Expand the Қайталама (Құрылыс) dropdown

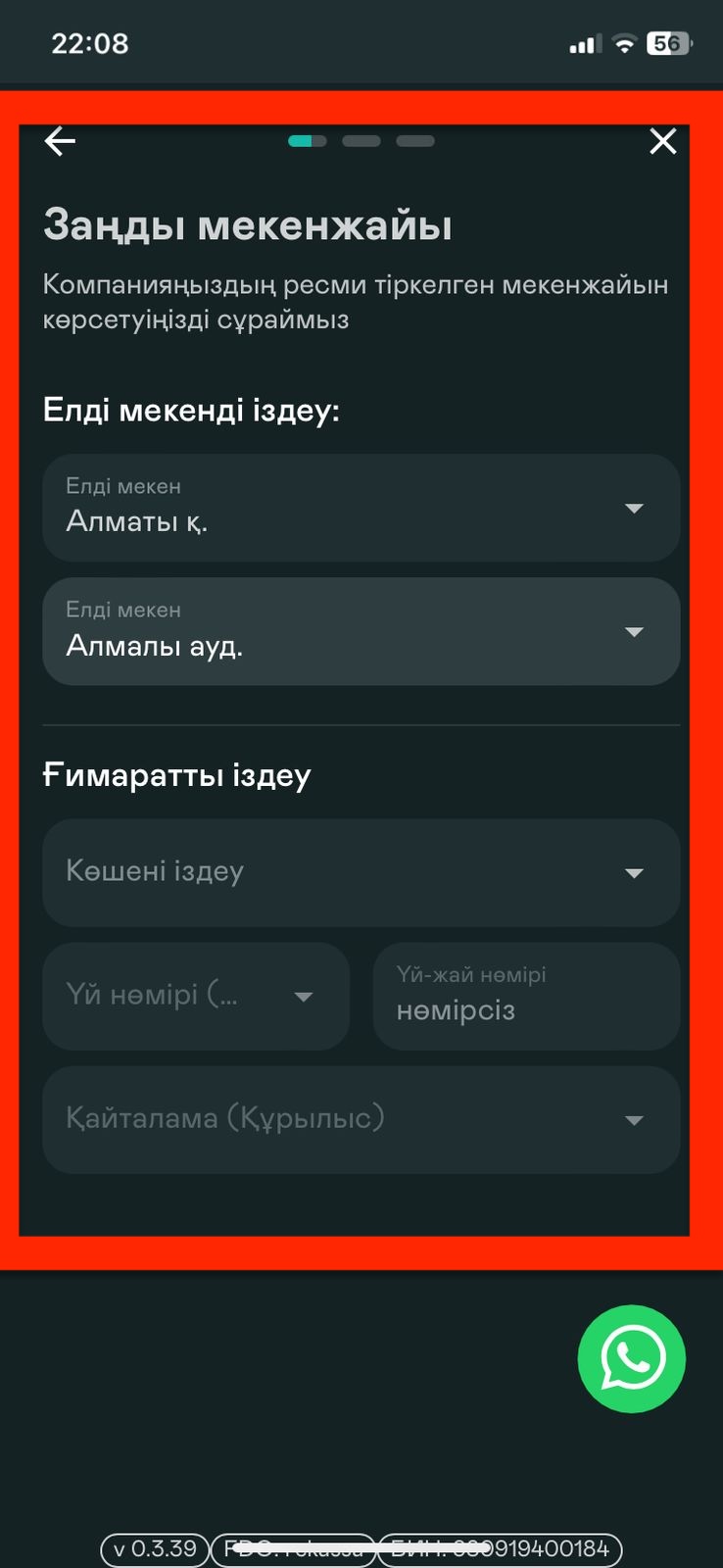click(361, 1119)
